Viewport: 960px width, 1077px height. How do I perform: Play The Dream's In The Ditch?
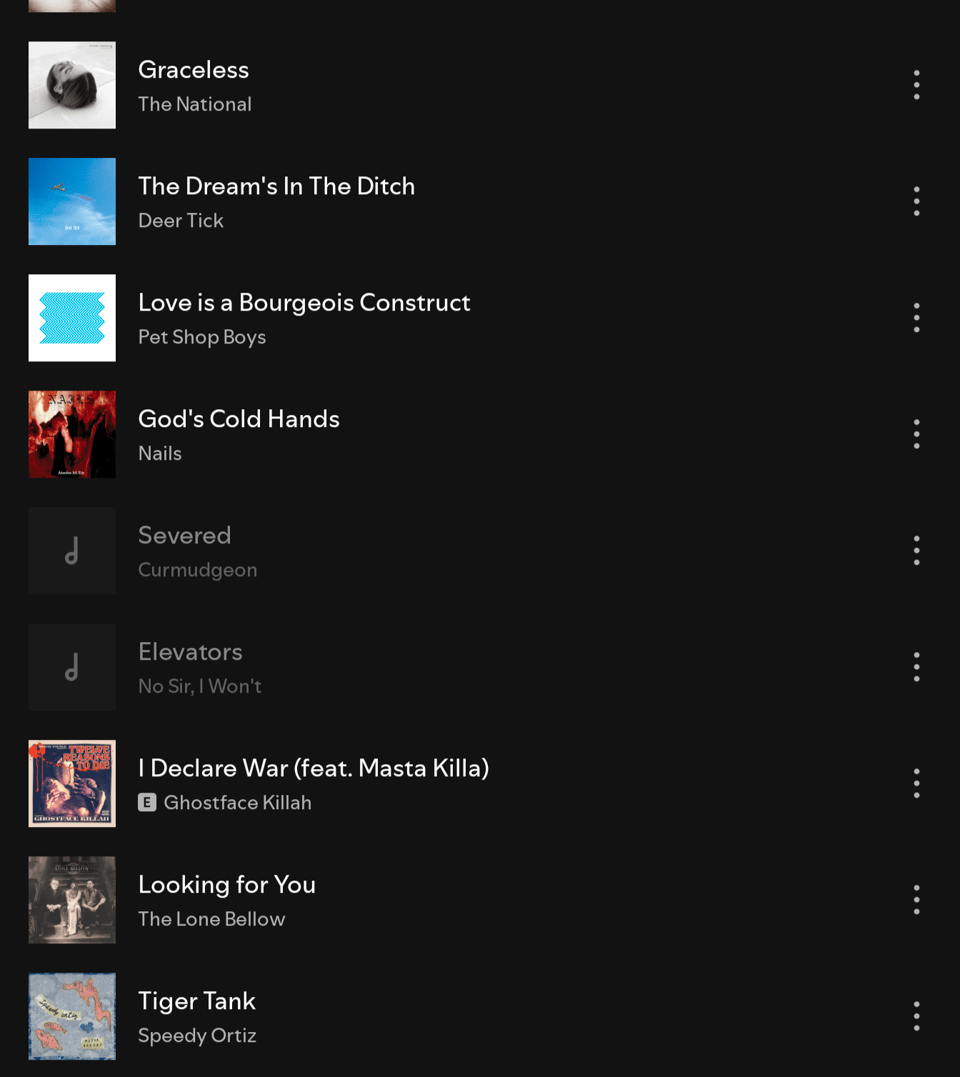[276, 201]
